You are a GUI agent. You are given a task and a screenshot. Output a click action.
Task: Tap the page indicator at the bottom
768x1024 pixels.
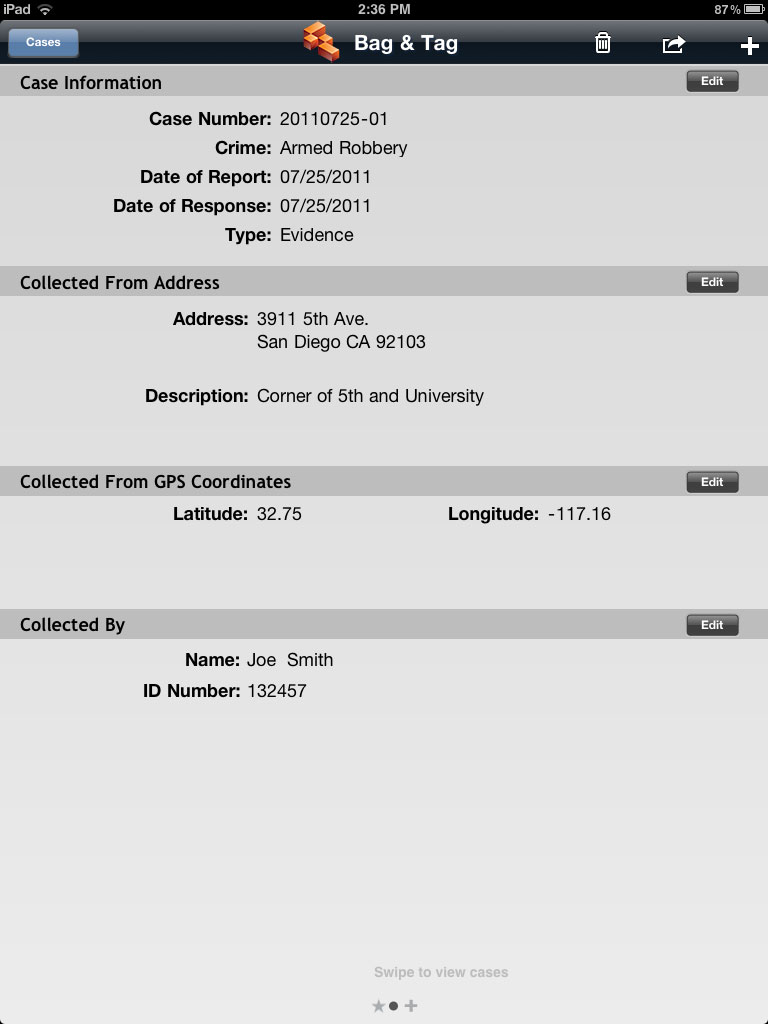(394, 1006)
